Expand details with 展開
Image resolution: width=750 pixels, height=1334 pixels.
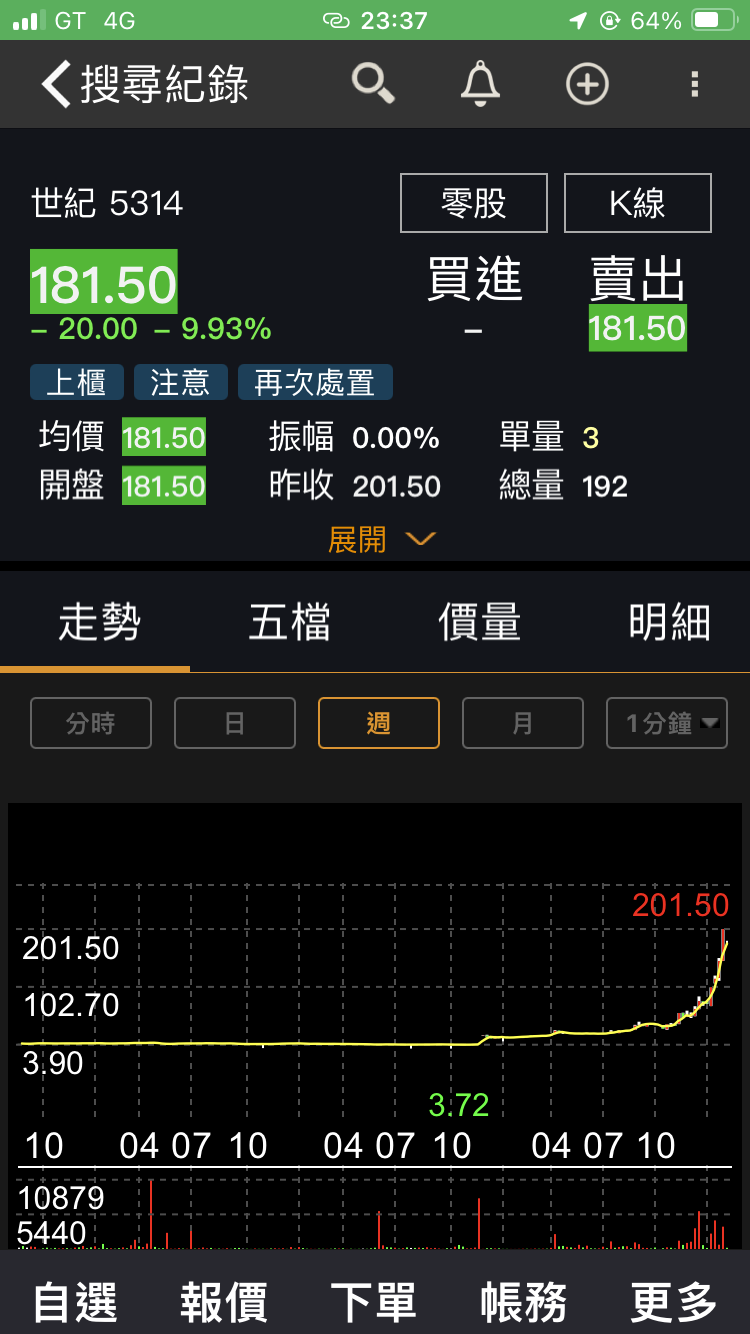point(382,540)
